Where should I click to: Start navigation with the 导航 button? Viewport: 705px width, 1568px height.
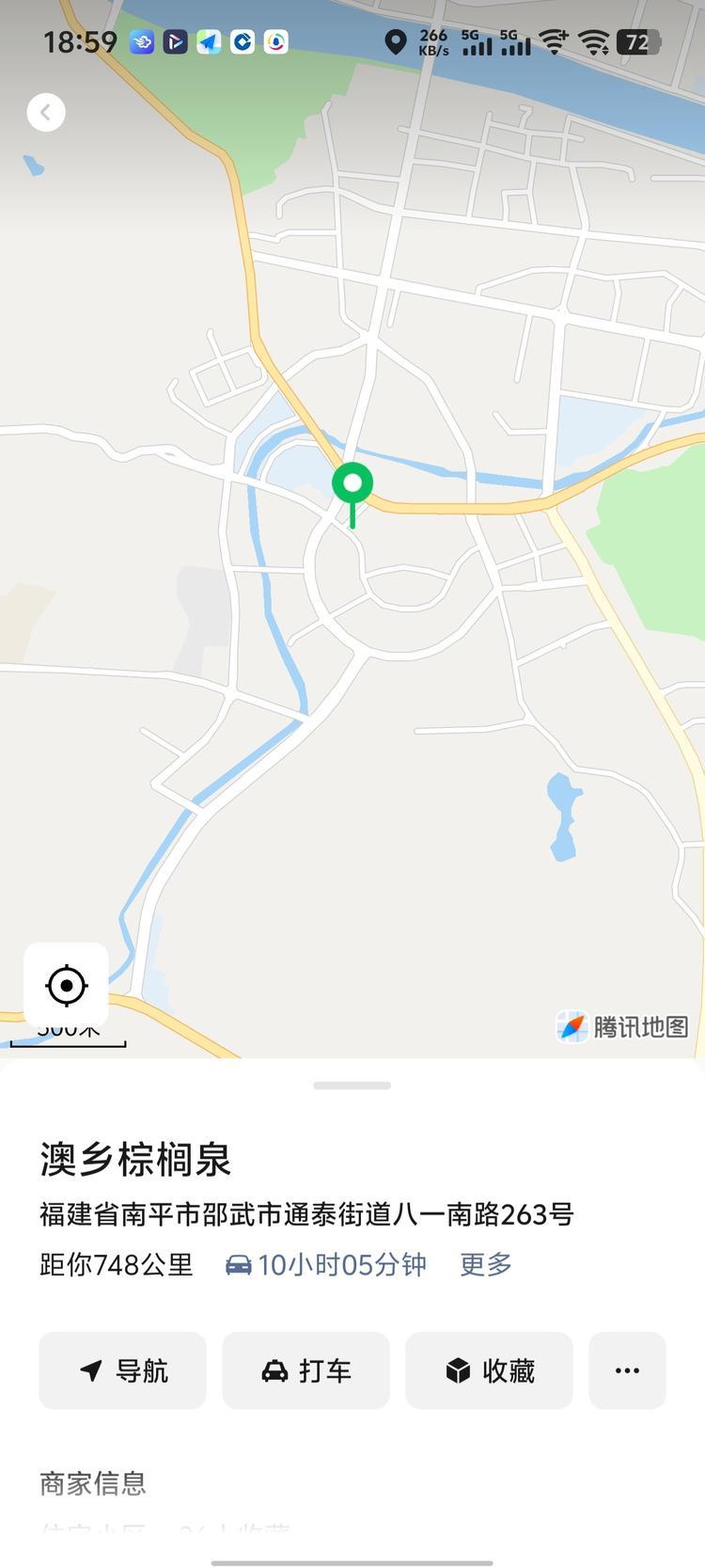(x=122, y=1370)
